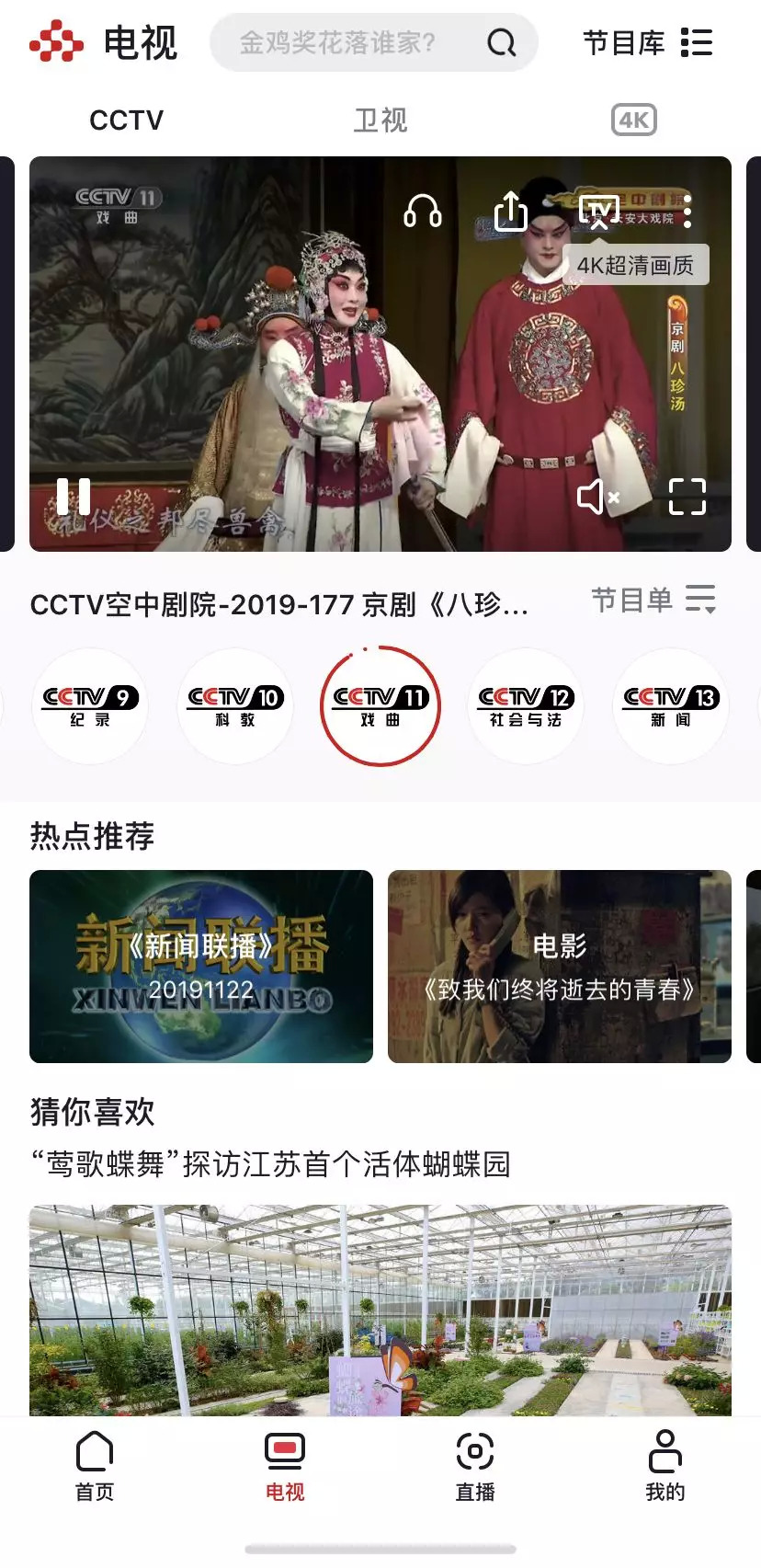
Task: Open the video player's more options
Action: (687, 212)
